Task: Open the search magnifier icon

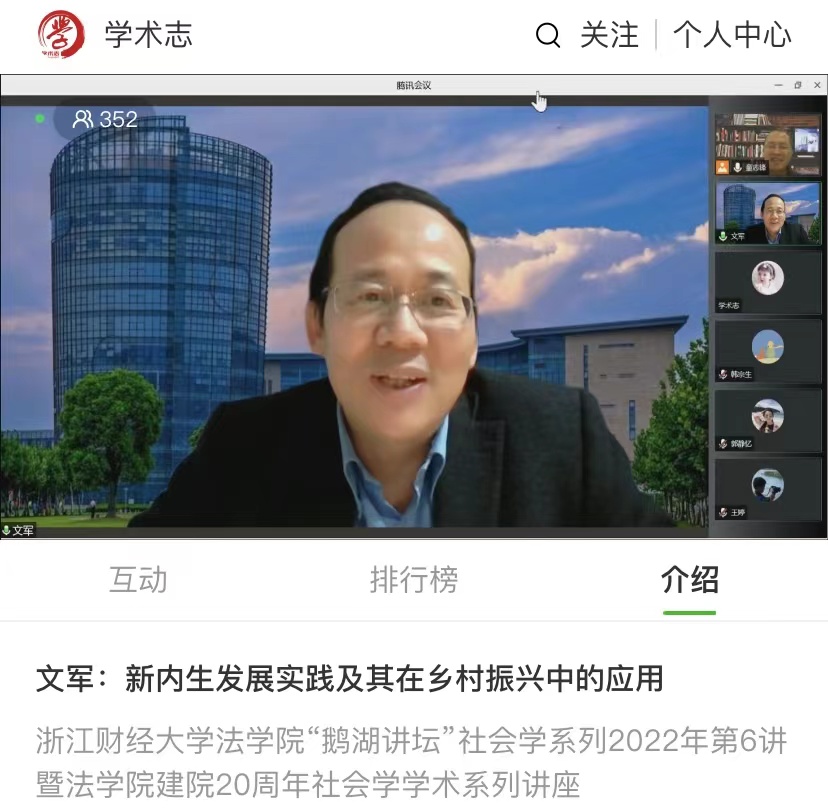Action: (x=548, y=36)
